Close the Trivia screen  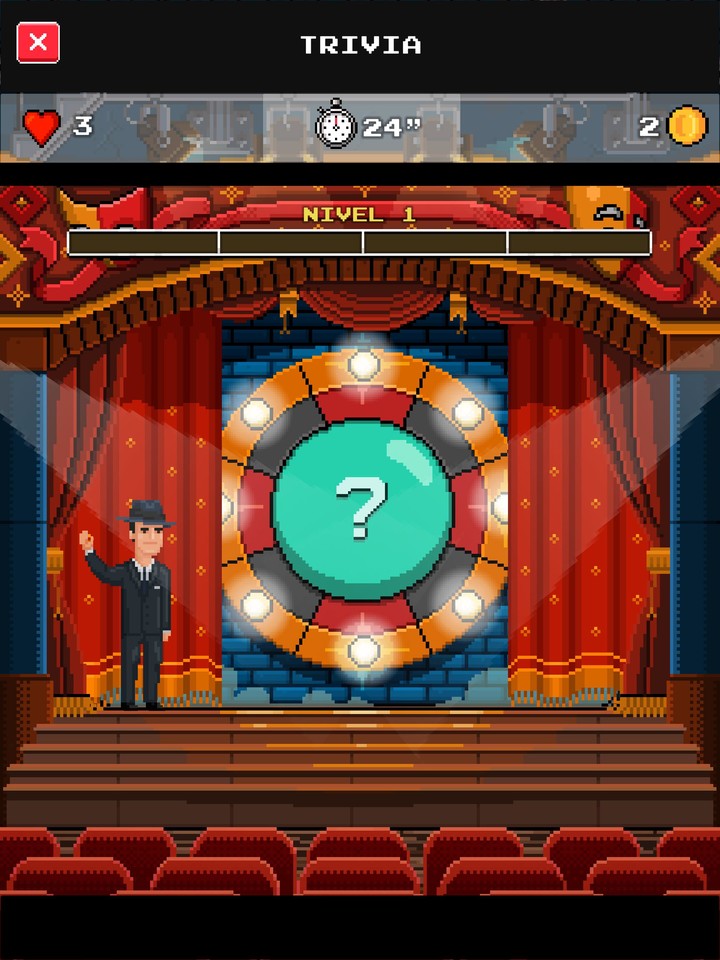(x=39, y=43)
